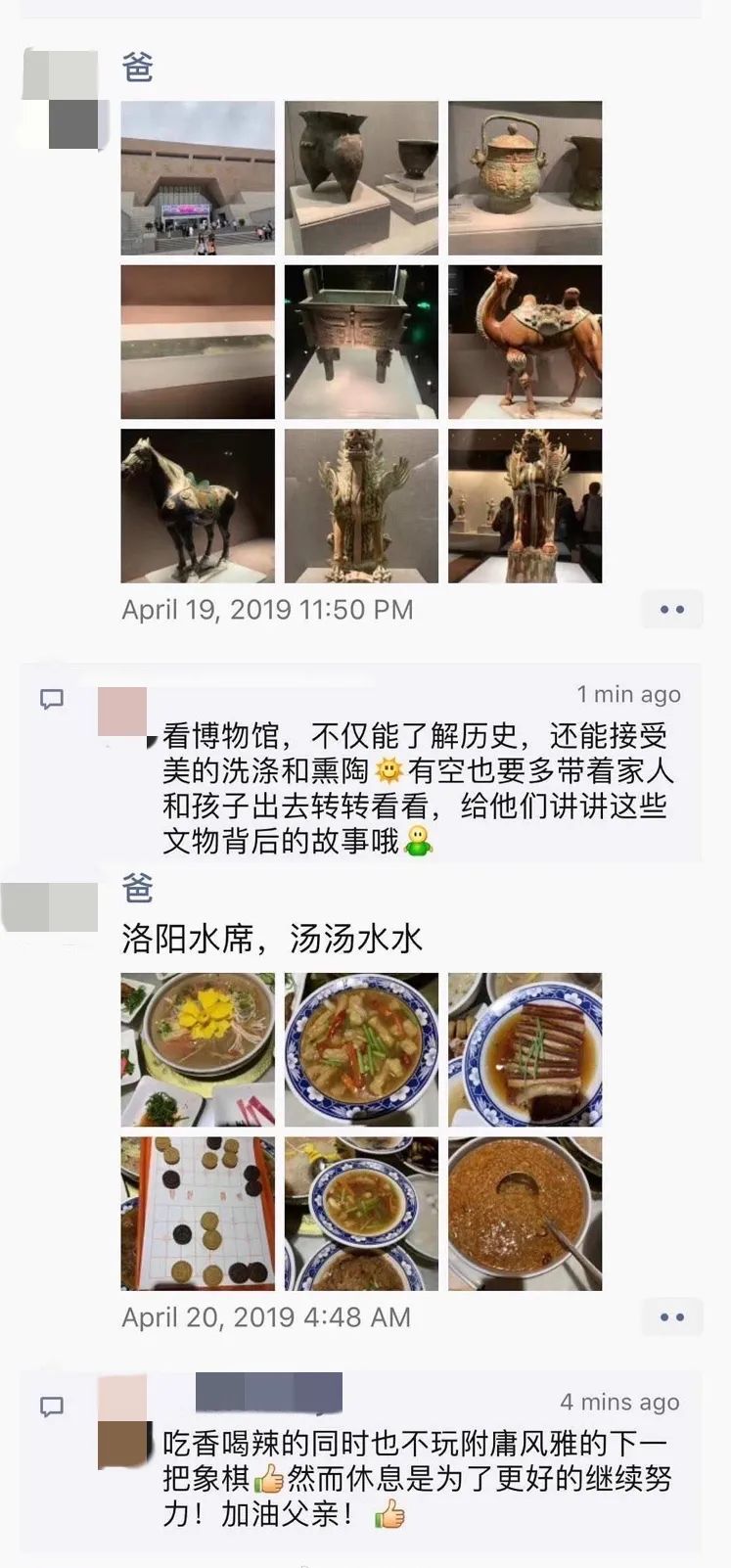Enlarge the winged beast figurine photo
The height and width of the screenshot is (1568, 731).
tap(361, 506)
